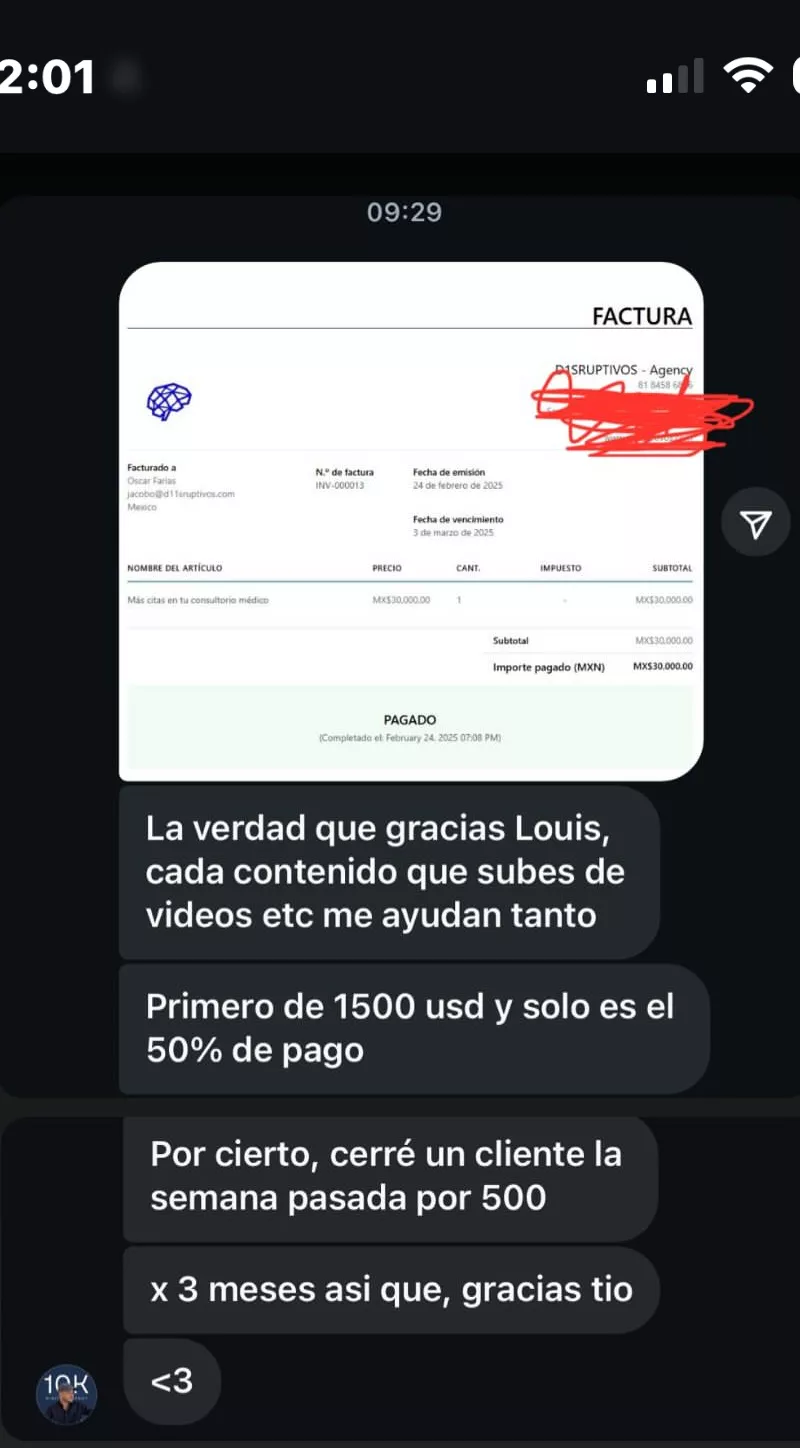This screenshot has height=1448, width=800.
Task: Open the FACTURA invoice image
Action: pyautogui.click(x=410, y=520)
